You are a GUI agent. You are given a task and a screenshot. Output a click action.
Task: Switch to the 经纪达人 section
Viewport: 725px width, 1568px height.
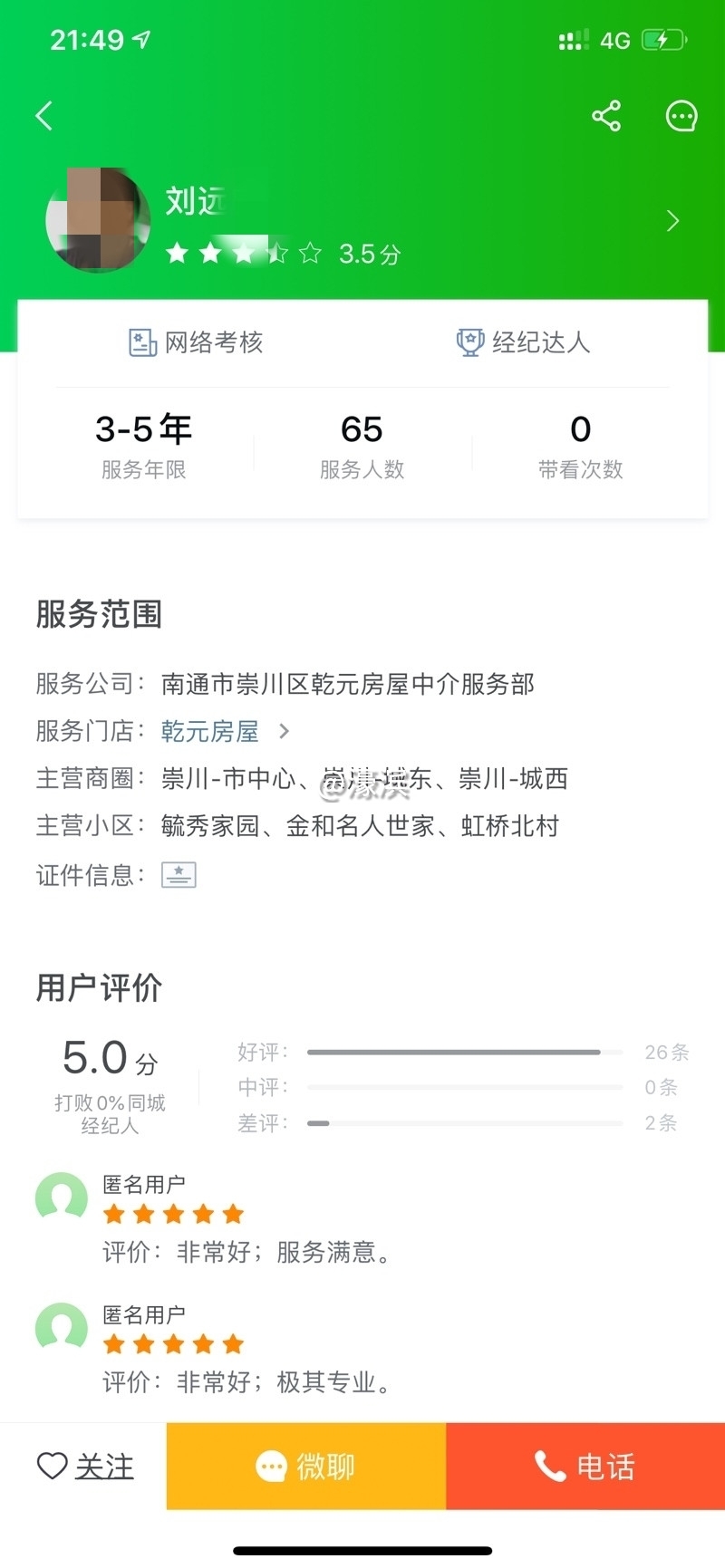(524, 341)
